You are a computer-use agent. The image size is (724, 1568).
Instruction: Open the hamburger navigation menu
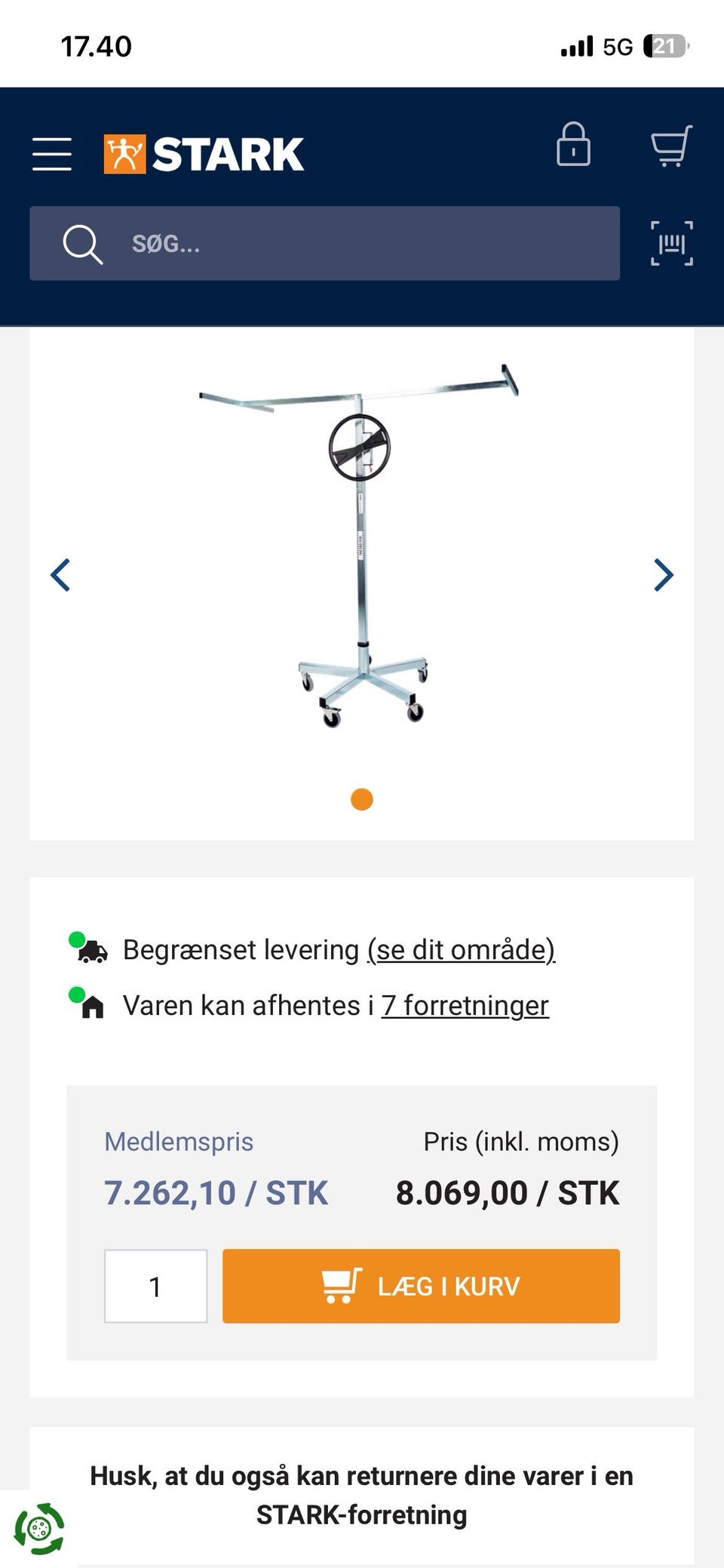coord(52,152)
